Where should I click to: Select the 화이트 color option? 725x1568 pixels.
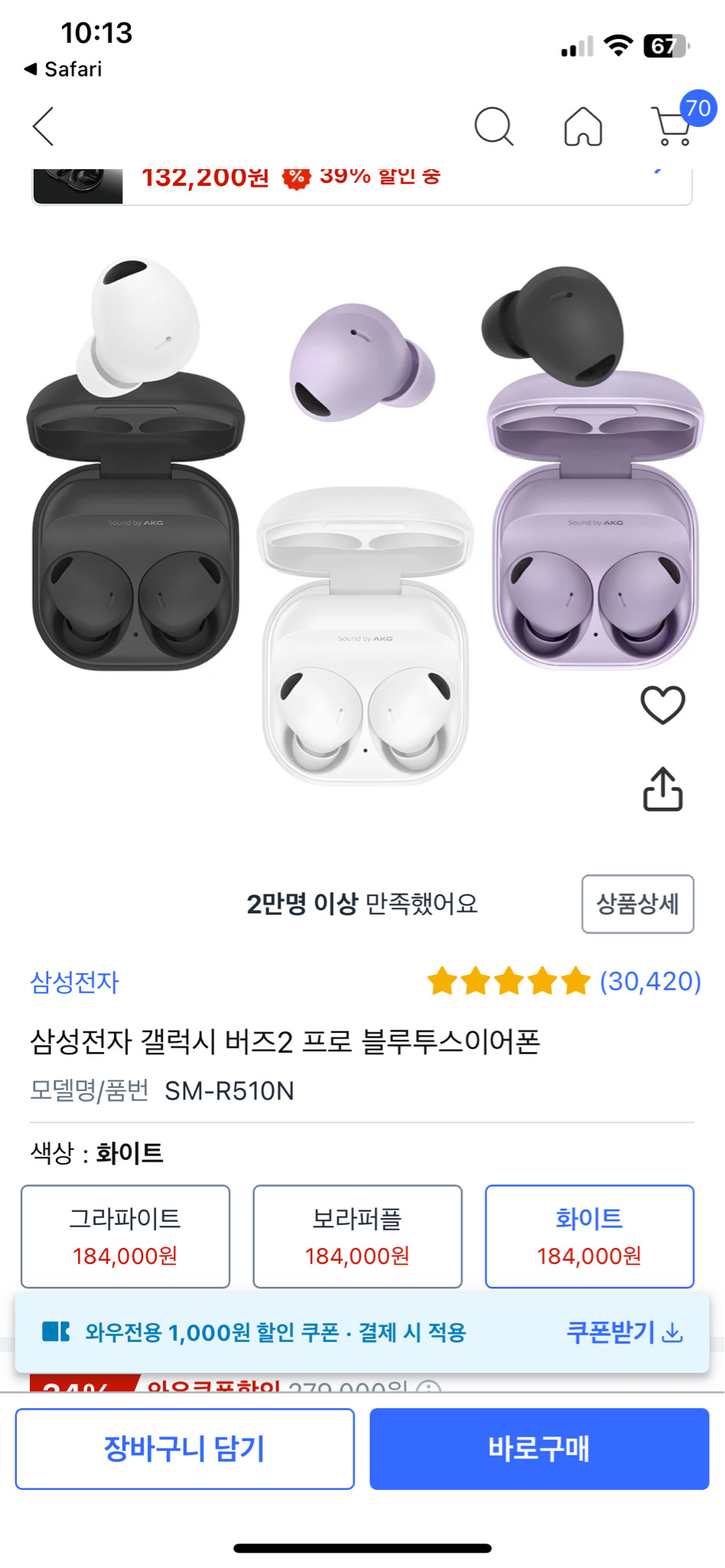coord(588,1236)
